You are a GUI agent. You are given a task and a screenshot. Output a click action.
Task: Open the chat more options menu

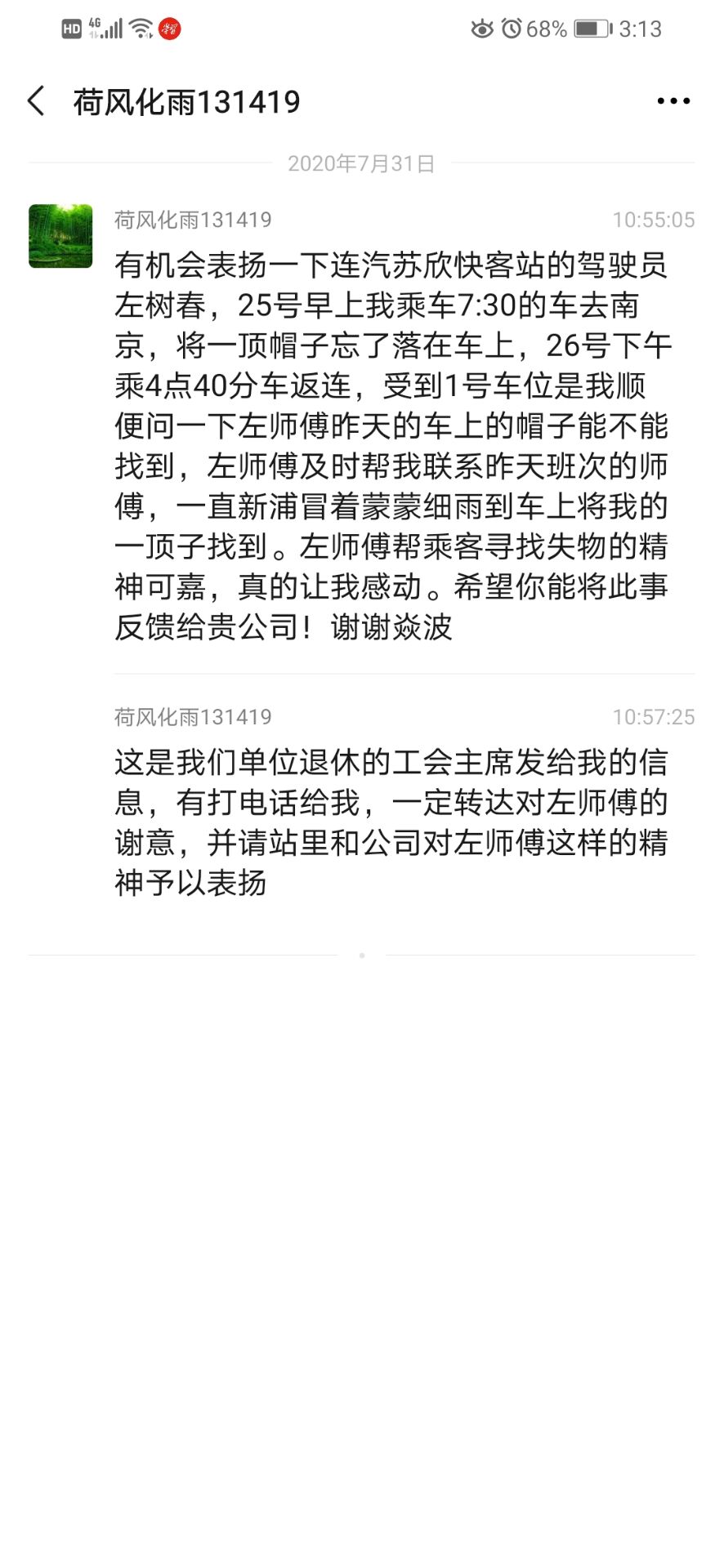[670, 100]
